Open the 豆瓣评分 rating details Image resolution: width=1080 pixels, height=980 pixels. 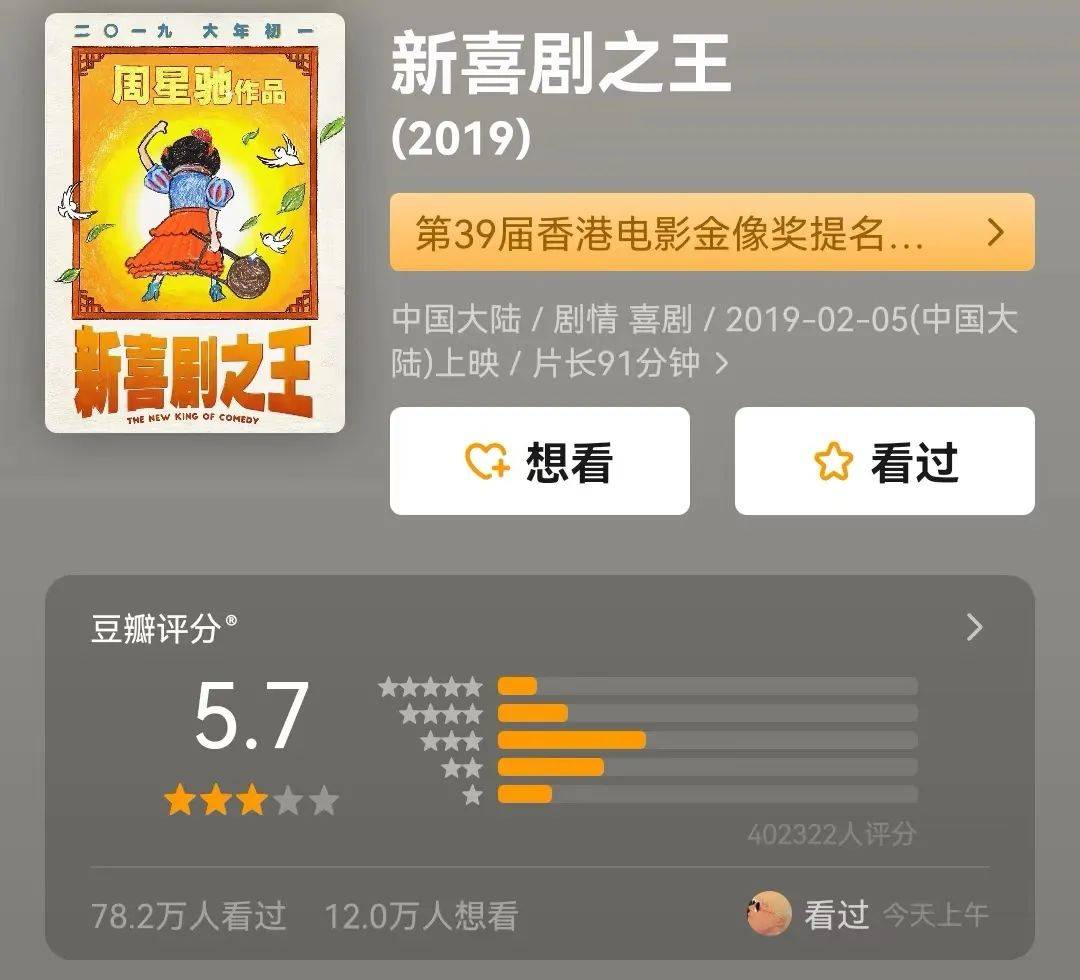(x=974, y=627)
